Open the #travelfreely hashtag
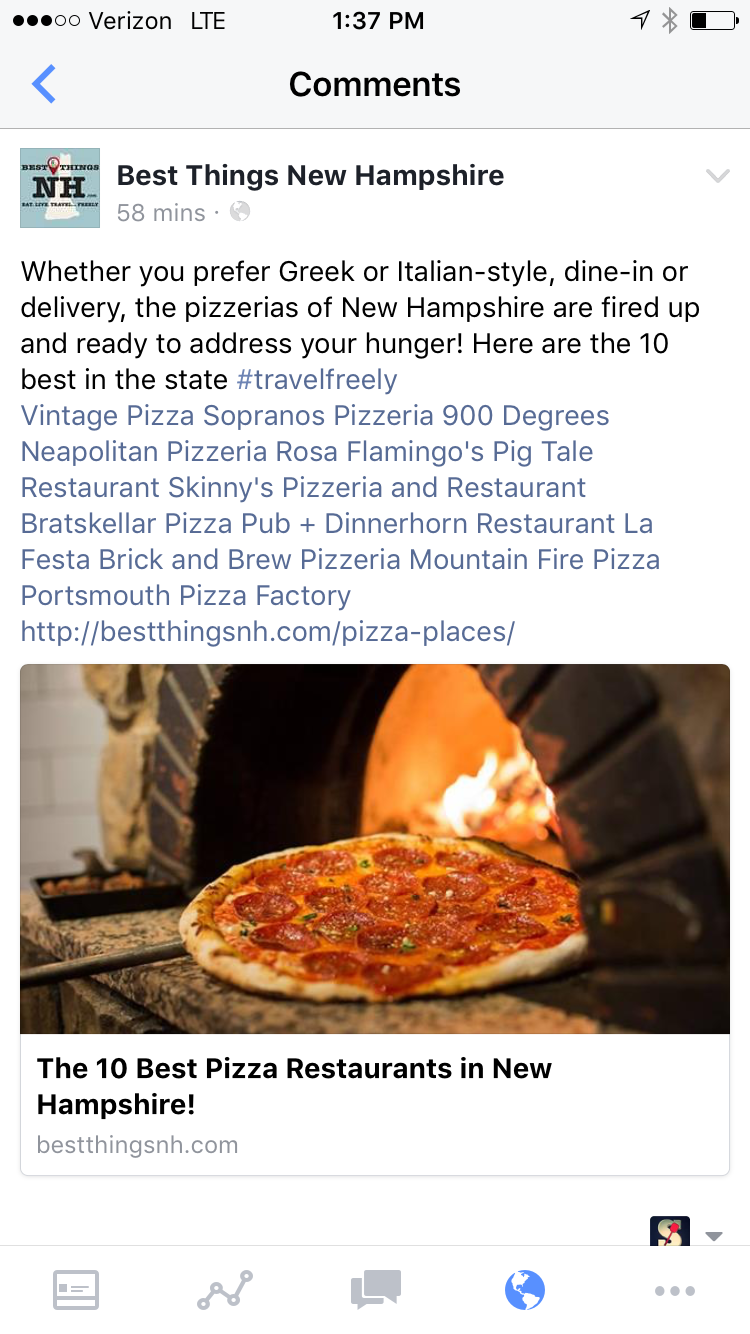Viewport: 750px width, 1334px height. 317,380
